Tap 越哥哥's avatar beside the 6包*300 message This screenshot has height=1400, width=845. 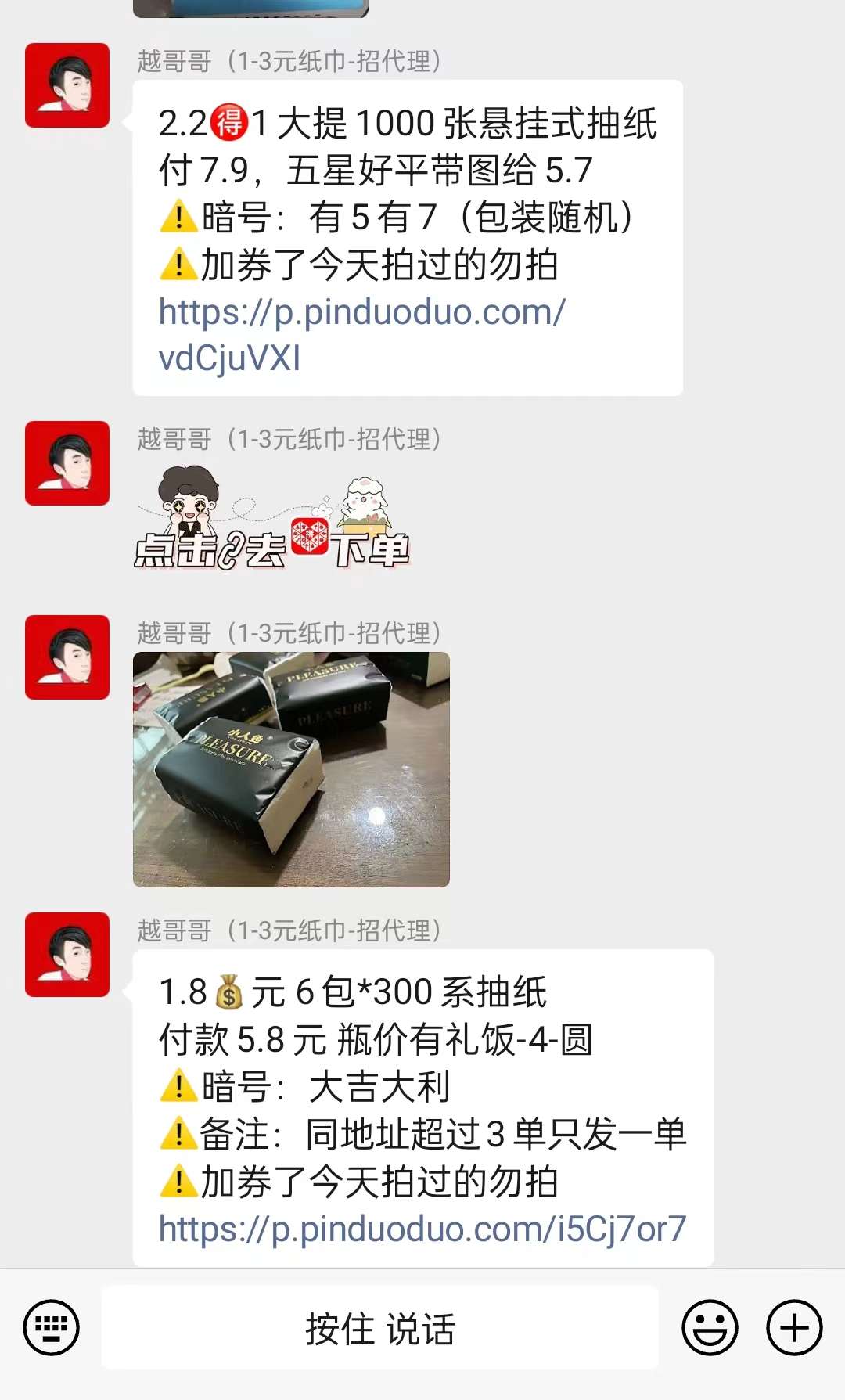(67, 955)
